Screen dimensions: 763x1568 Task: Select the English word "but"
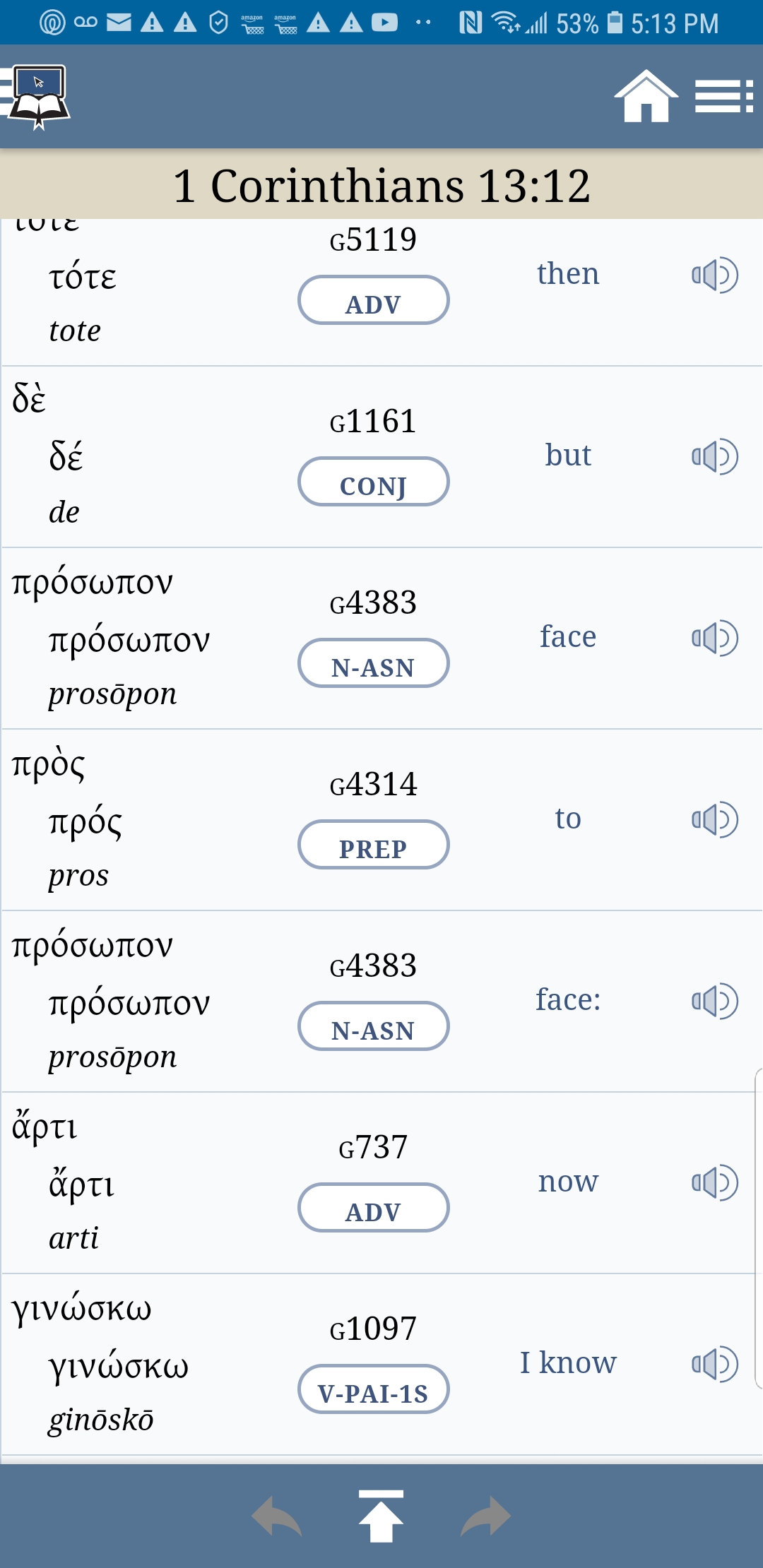click(x=568, y=456)
